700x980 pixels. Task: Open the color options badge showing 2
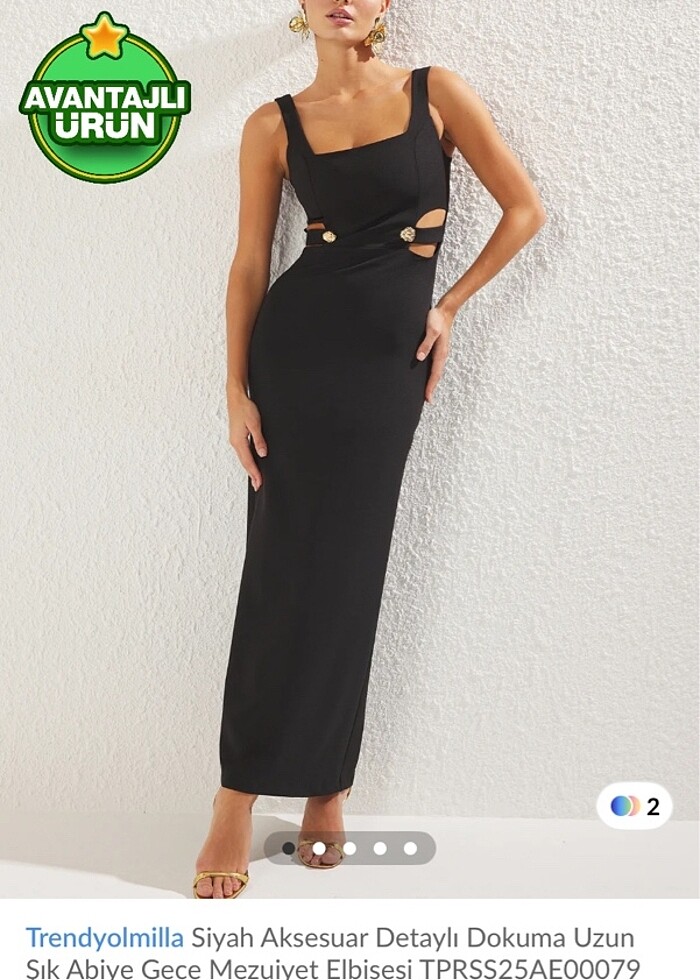click(x=634, y=806)
